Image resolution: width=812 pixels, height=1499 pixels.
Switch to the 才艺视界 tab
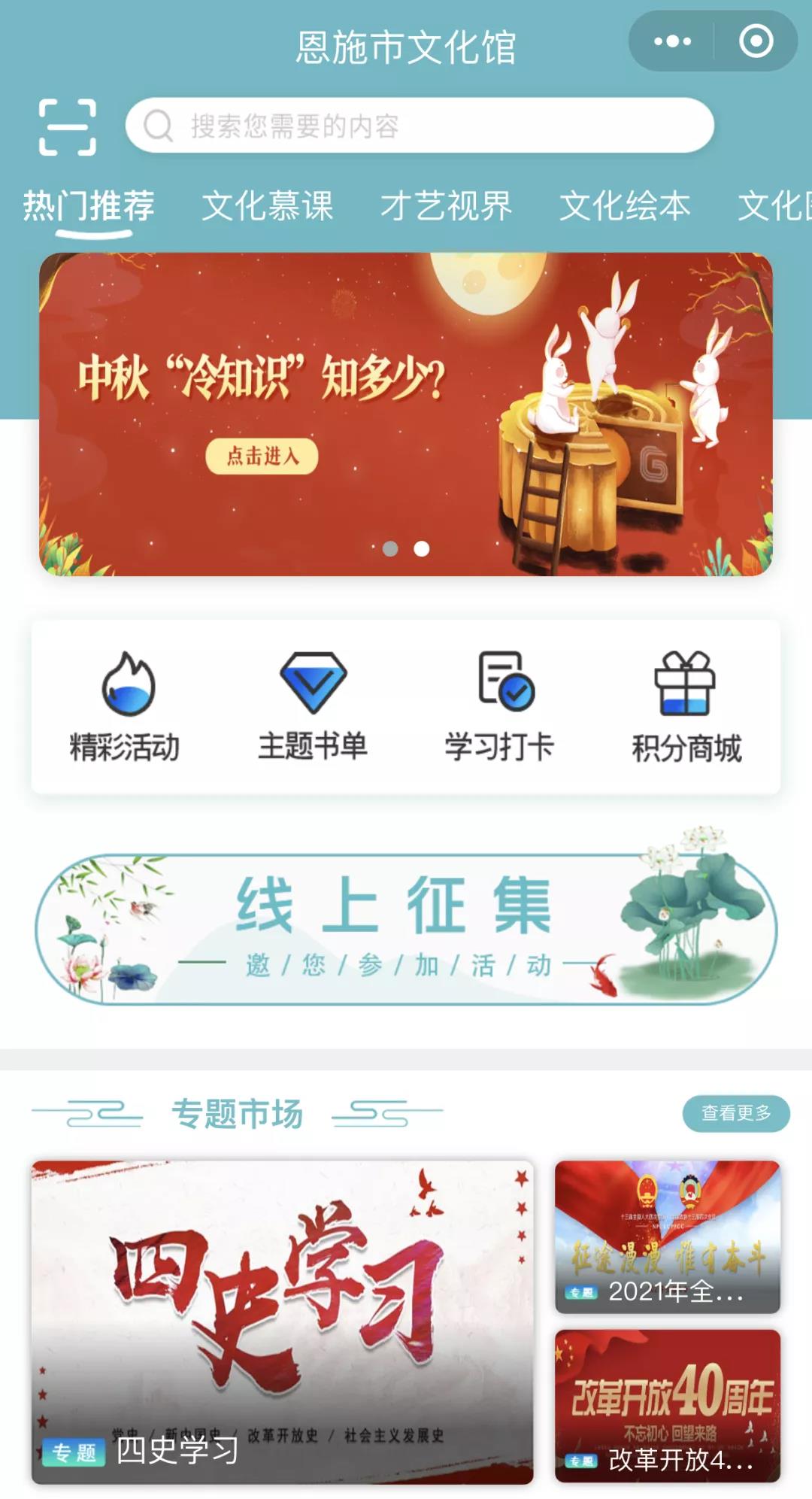tap(446, 206)
